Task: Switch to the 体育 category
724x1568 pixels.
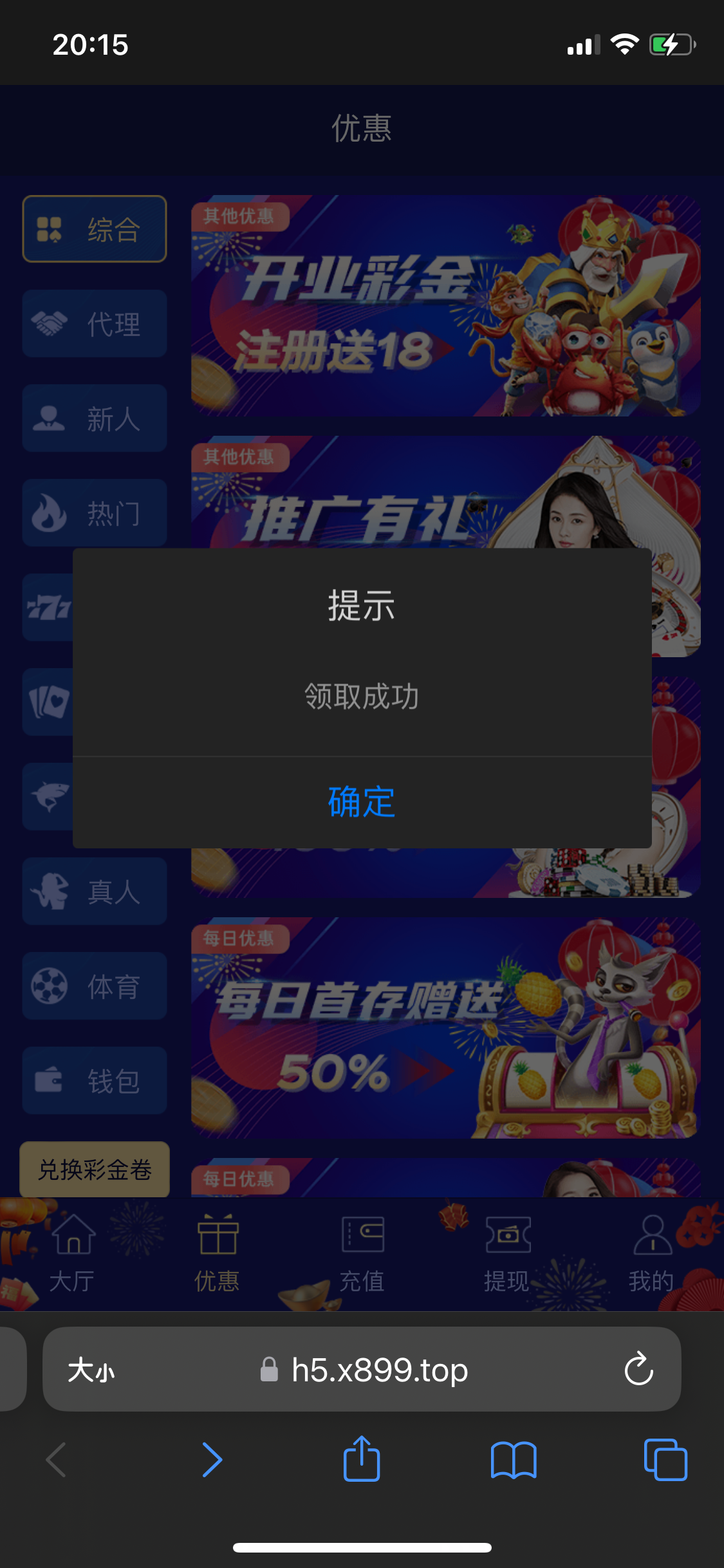Action: coord(95,986)
